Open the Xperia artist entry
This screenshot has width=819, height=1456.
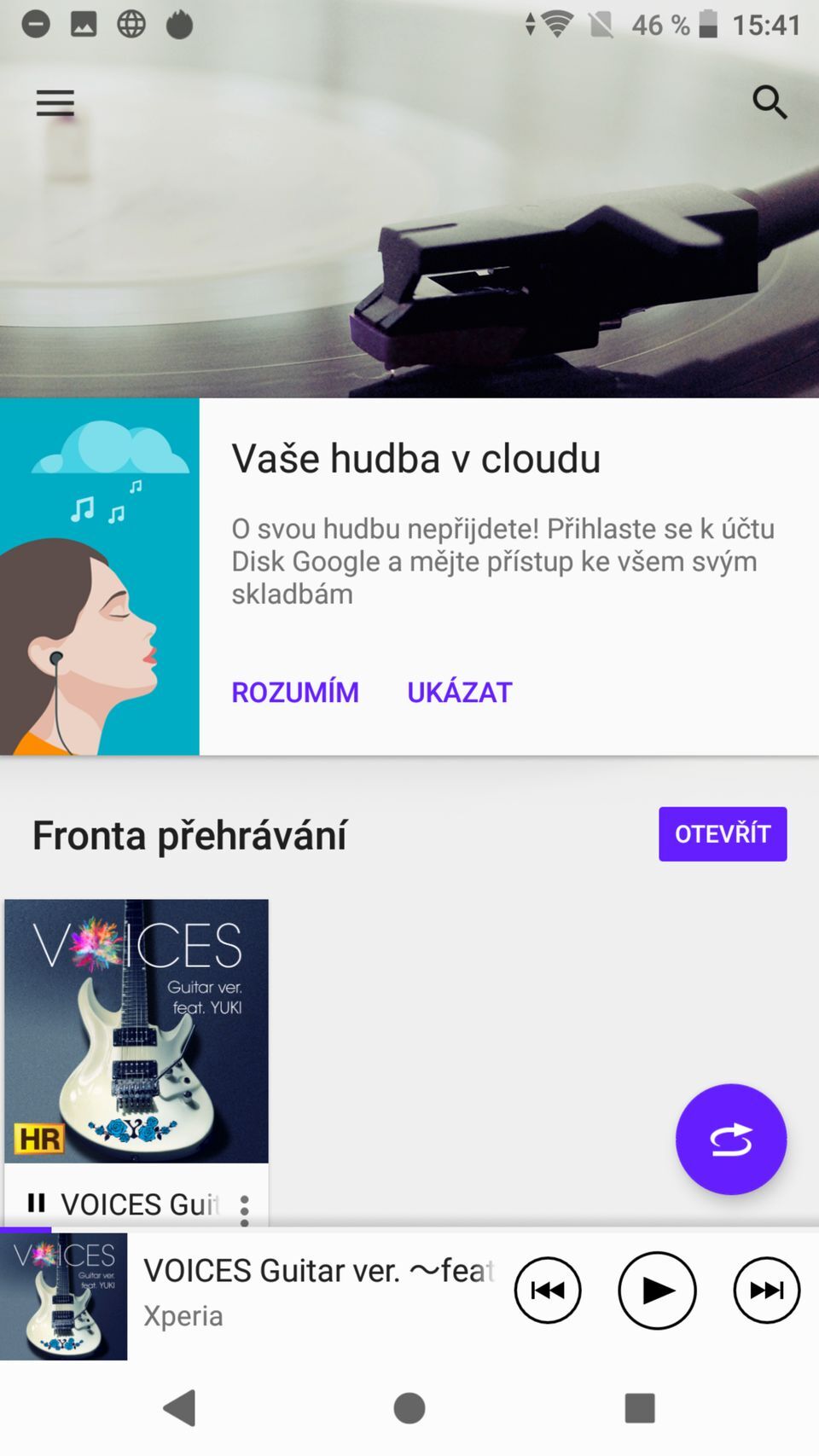[x=183, y=1315]
